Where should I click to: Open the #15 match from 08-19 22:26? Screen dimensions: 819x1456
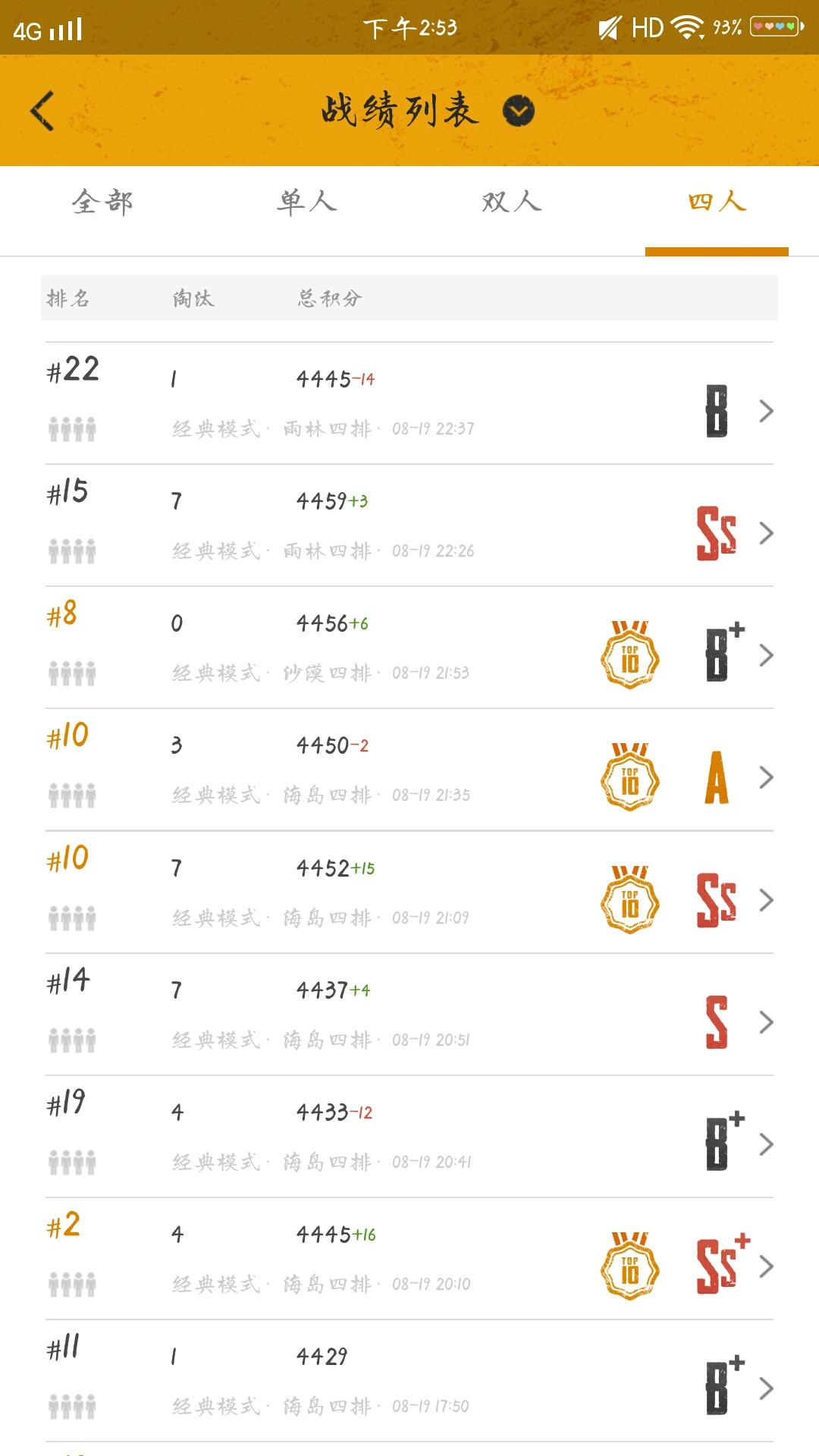[409, 526]
